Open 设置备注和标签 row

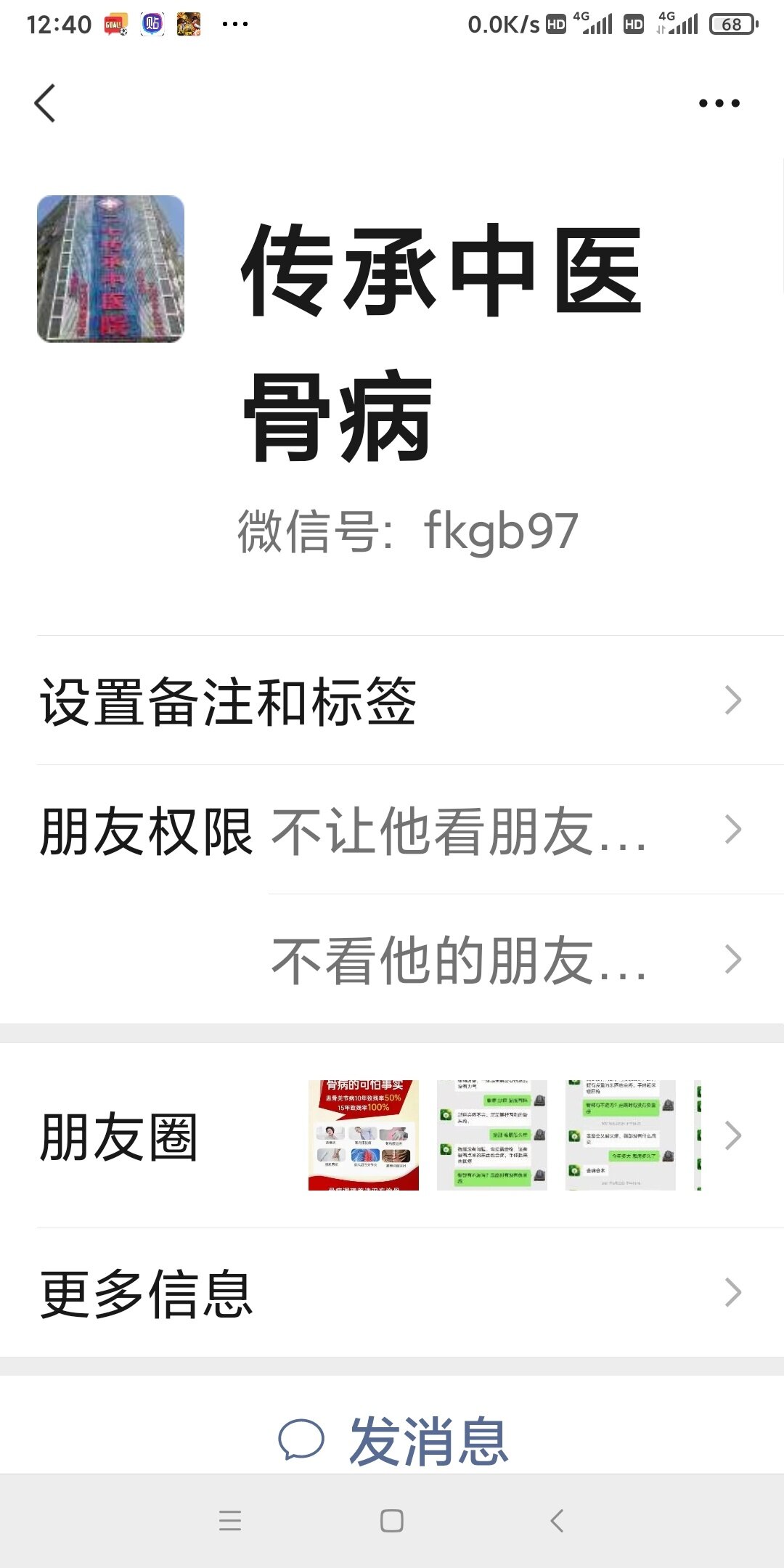tap(392, 701)
